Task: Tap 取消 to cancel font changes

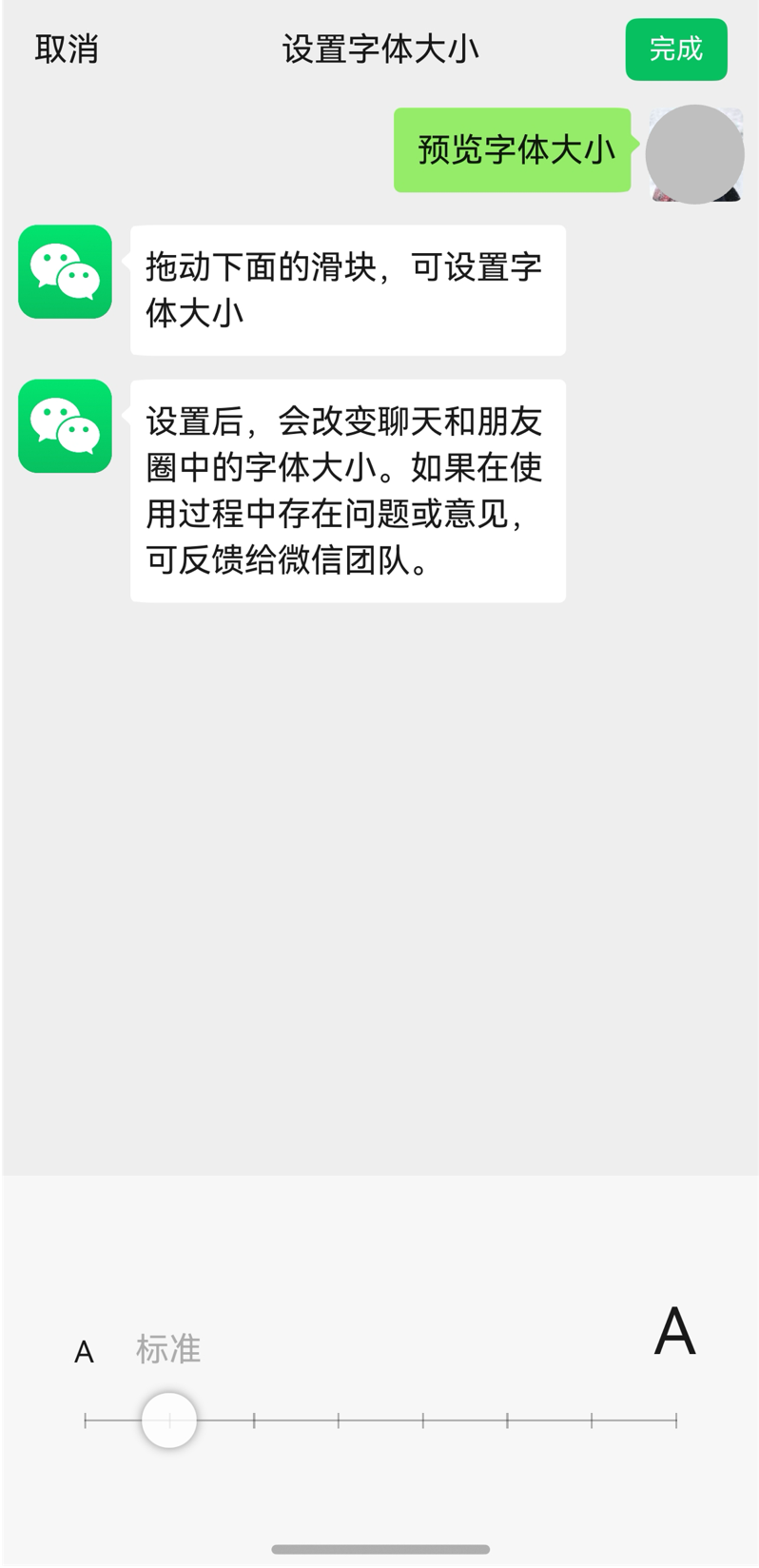Action: click(x=67, y=49)
